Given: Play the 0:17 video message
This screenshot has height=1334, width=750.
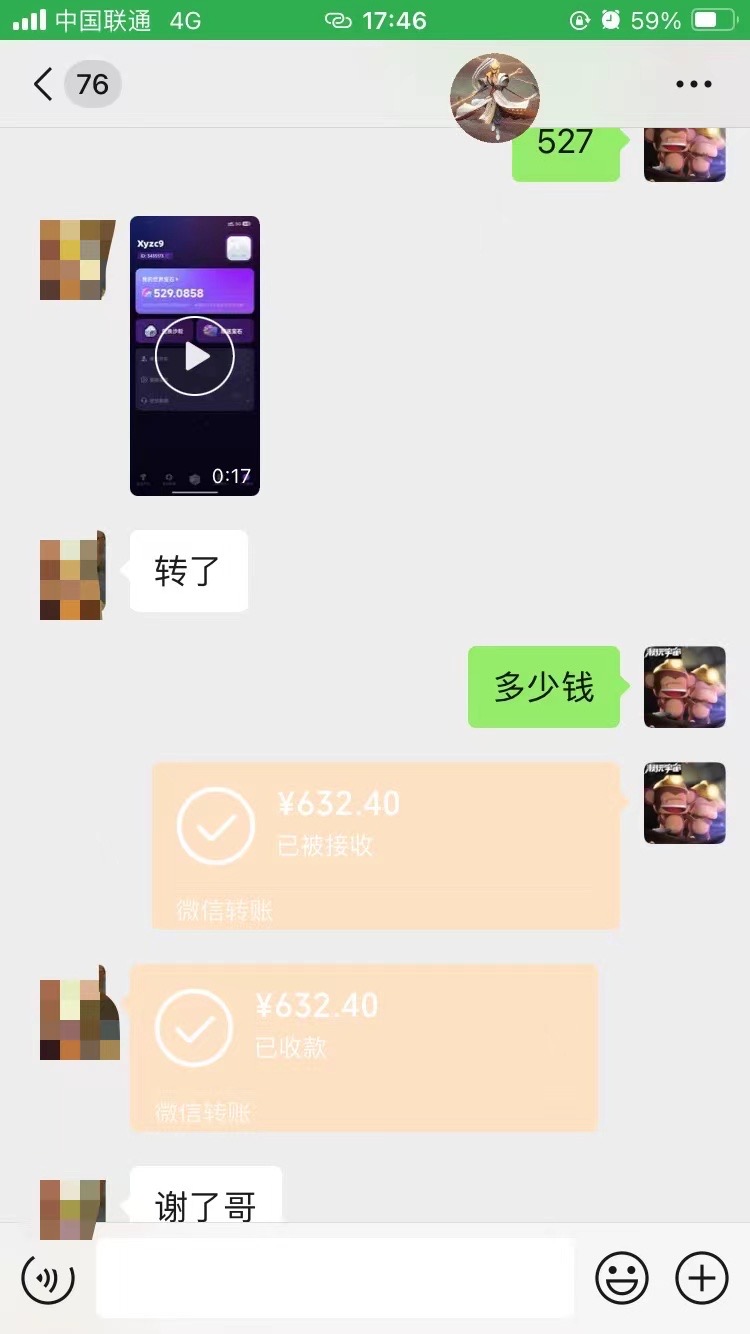Looking at the screenshot, I should click(195, 356).
